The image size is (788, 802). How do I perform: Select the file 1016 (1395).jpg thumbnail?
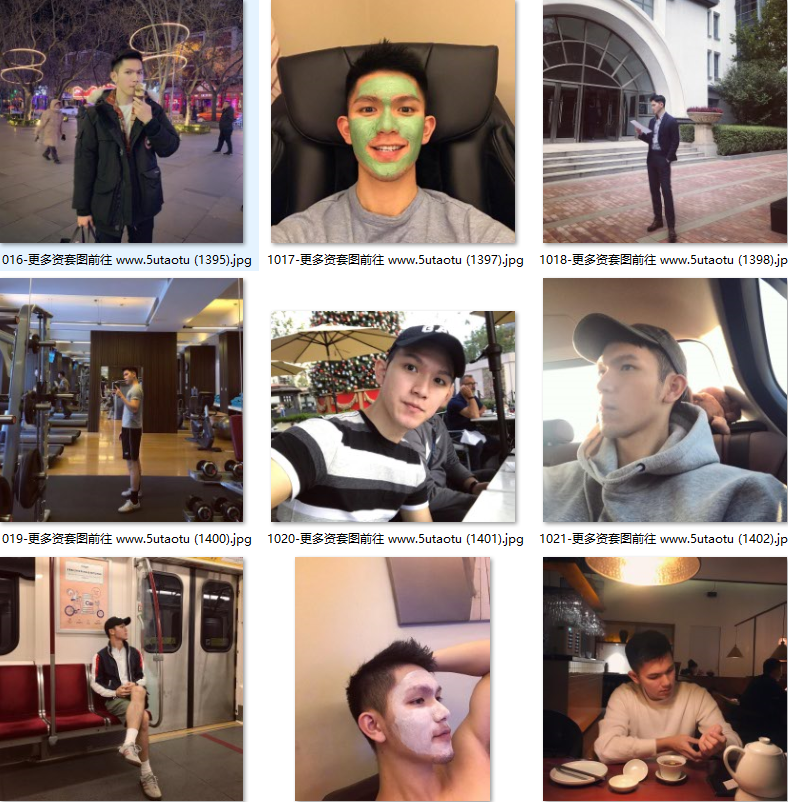pyautogui.click(x=121, y=120)
